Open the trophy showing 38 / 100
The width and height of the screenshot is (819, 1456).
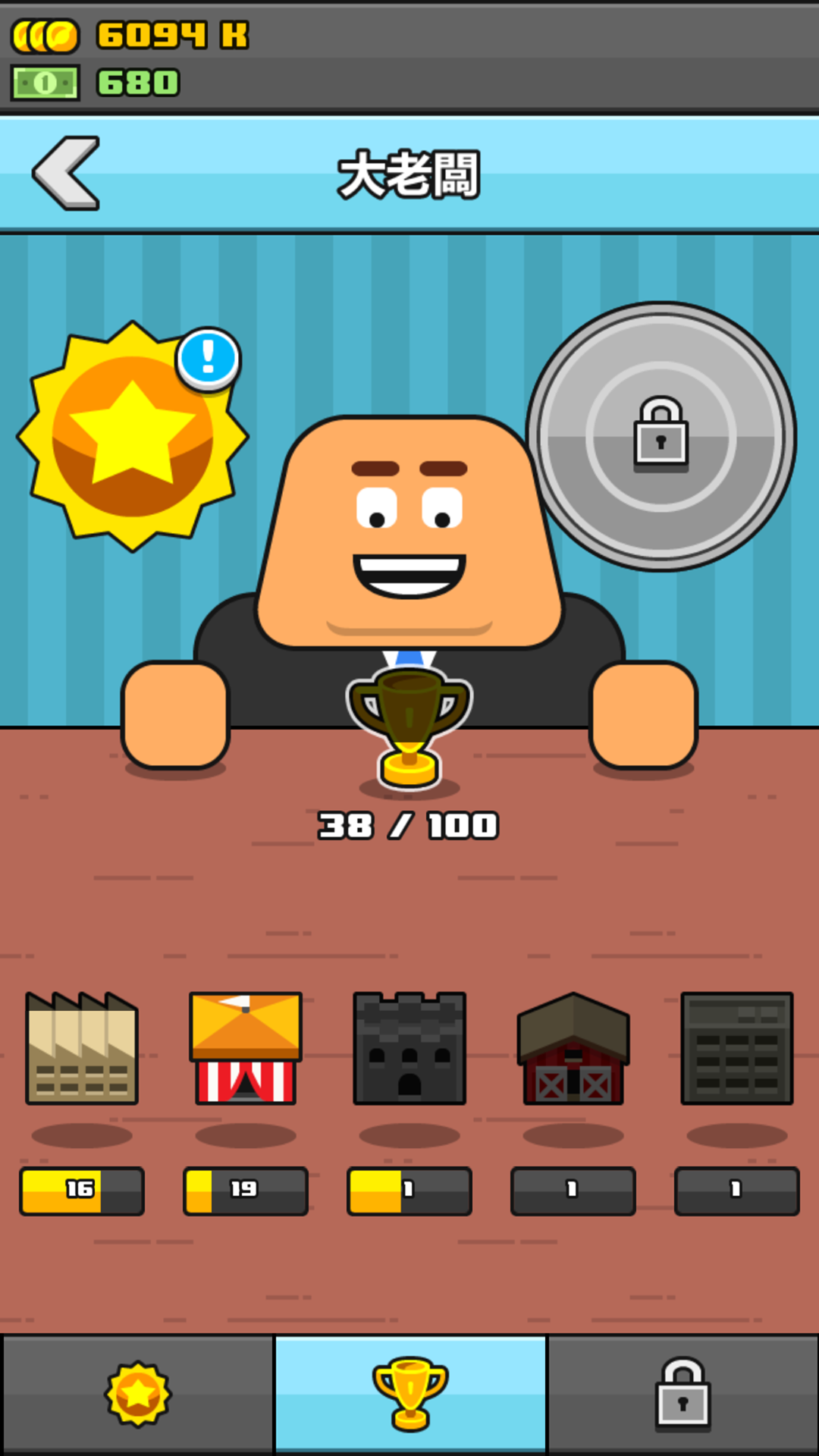tap(409, 728)
